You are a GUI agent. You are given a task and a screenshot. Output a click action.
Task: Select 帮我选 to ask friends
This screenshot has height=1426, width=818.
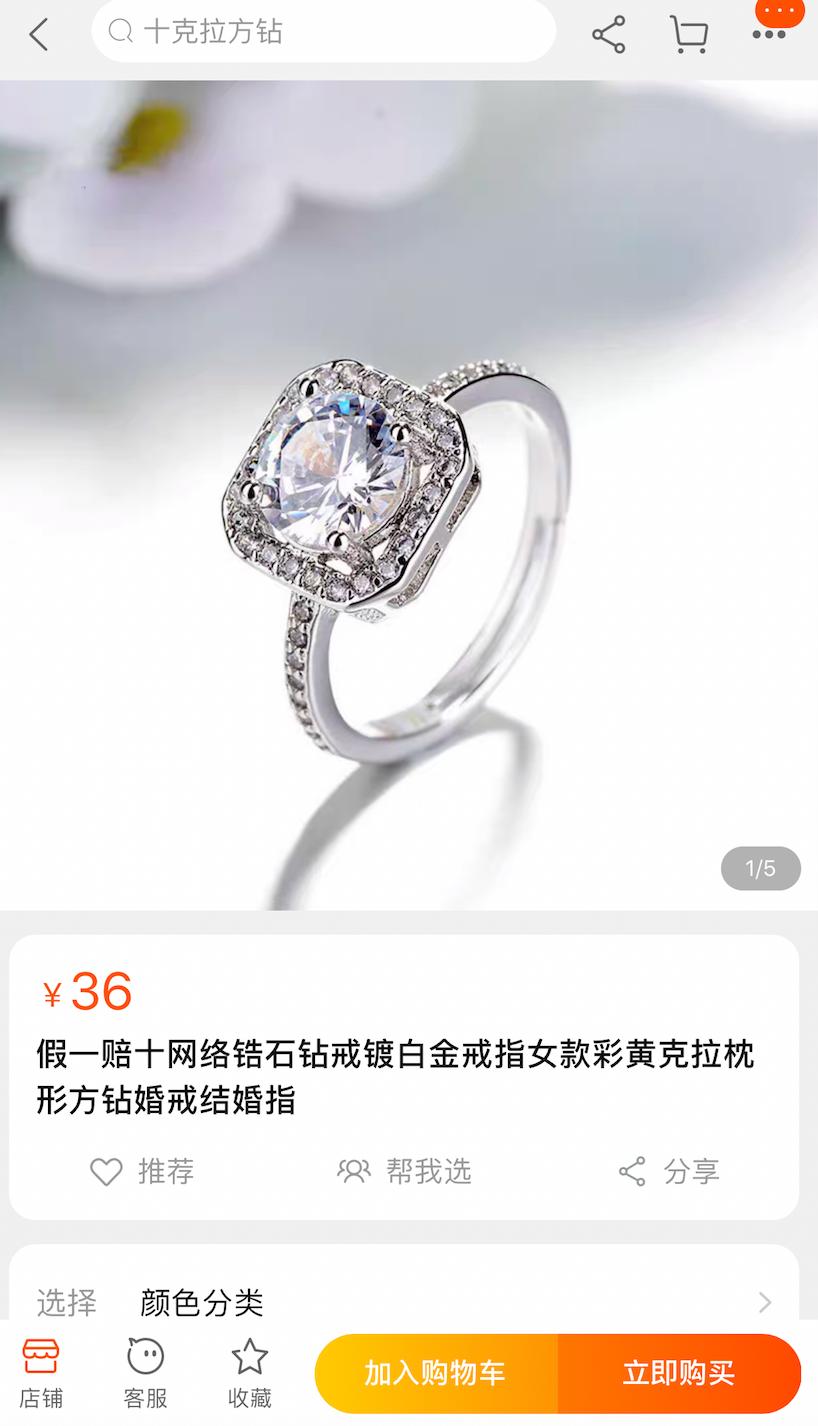pos(404,1171)
